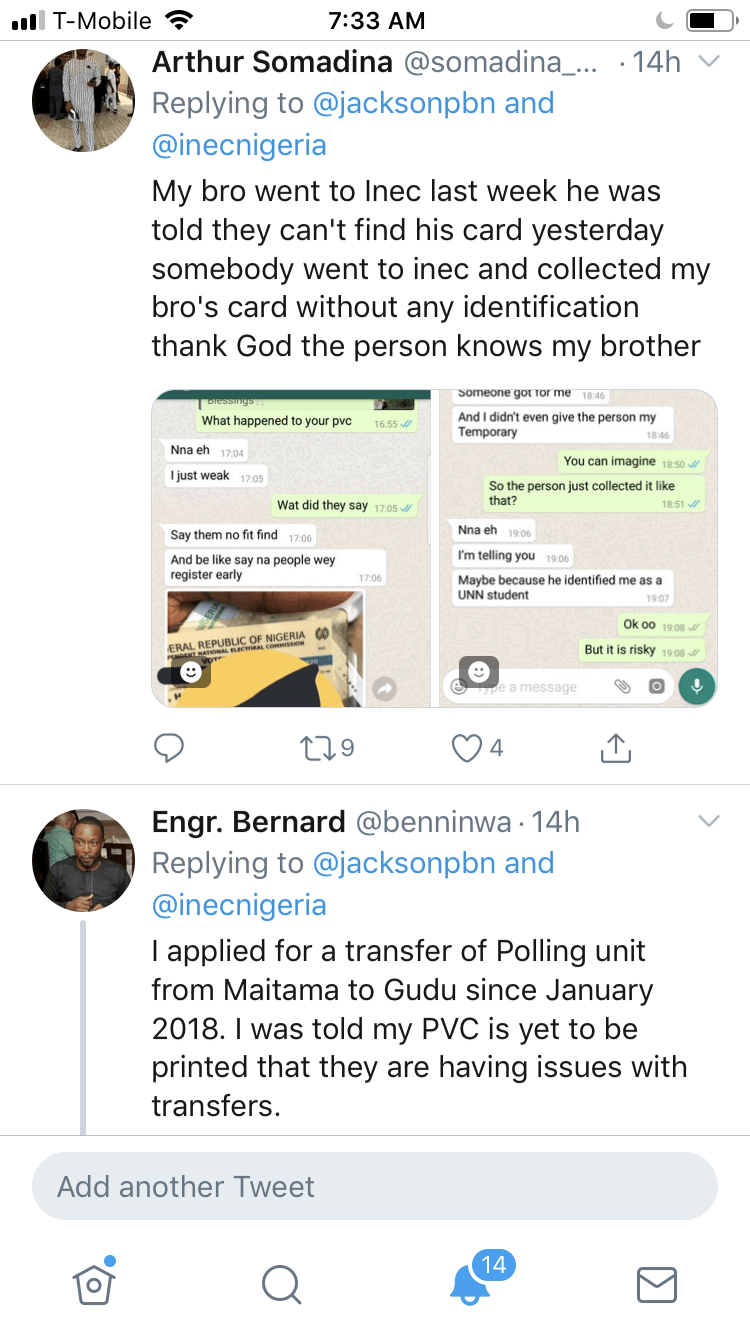Switch to the Search tab
Viewport: 750px width, 1334px height.
pyautogui.click(x=281, y=1285)
